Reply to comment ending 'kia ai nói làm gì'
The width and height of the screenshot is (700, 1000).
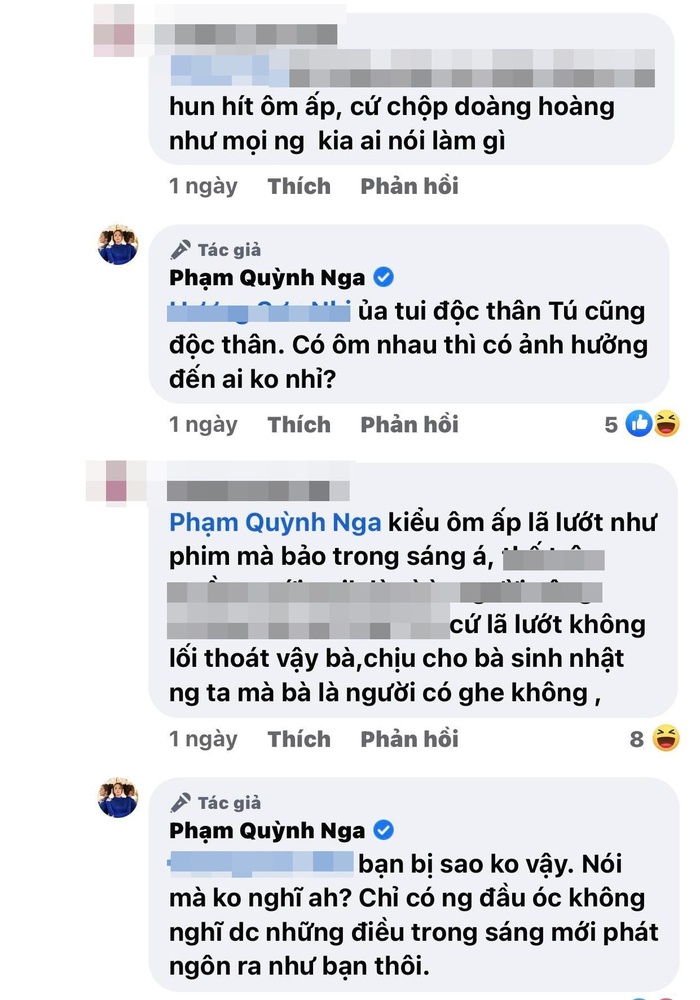(x=409, y=186)
